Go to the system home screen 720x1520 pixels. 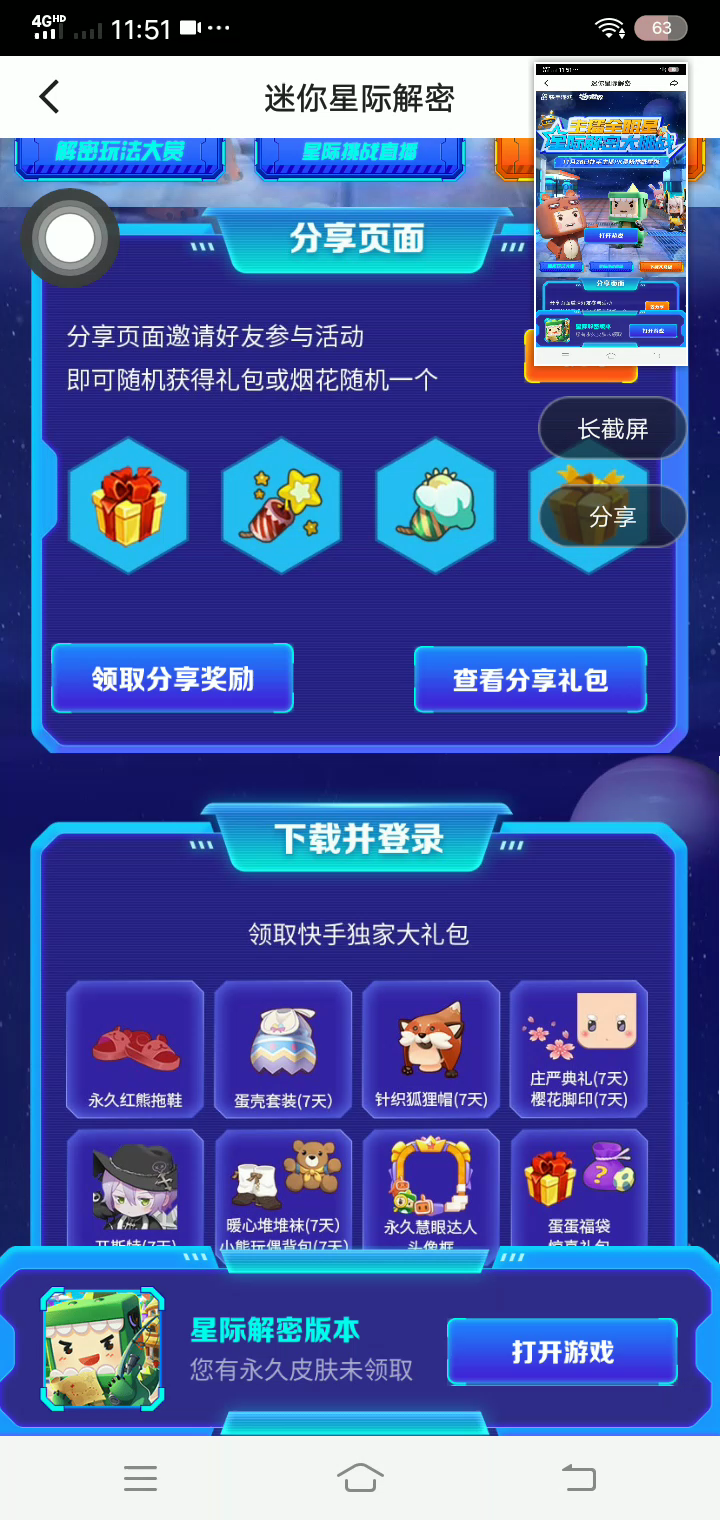click(x=360, y=1477)
